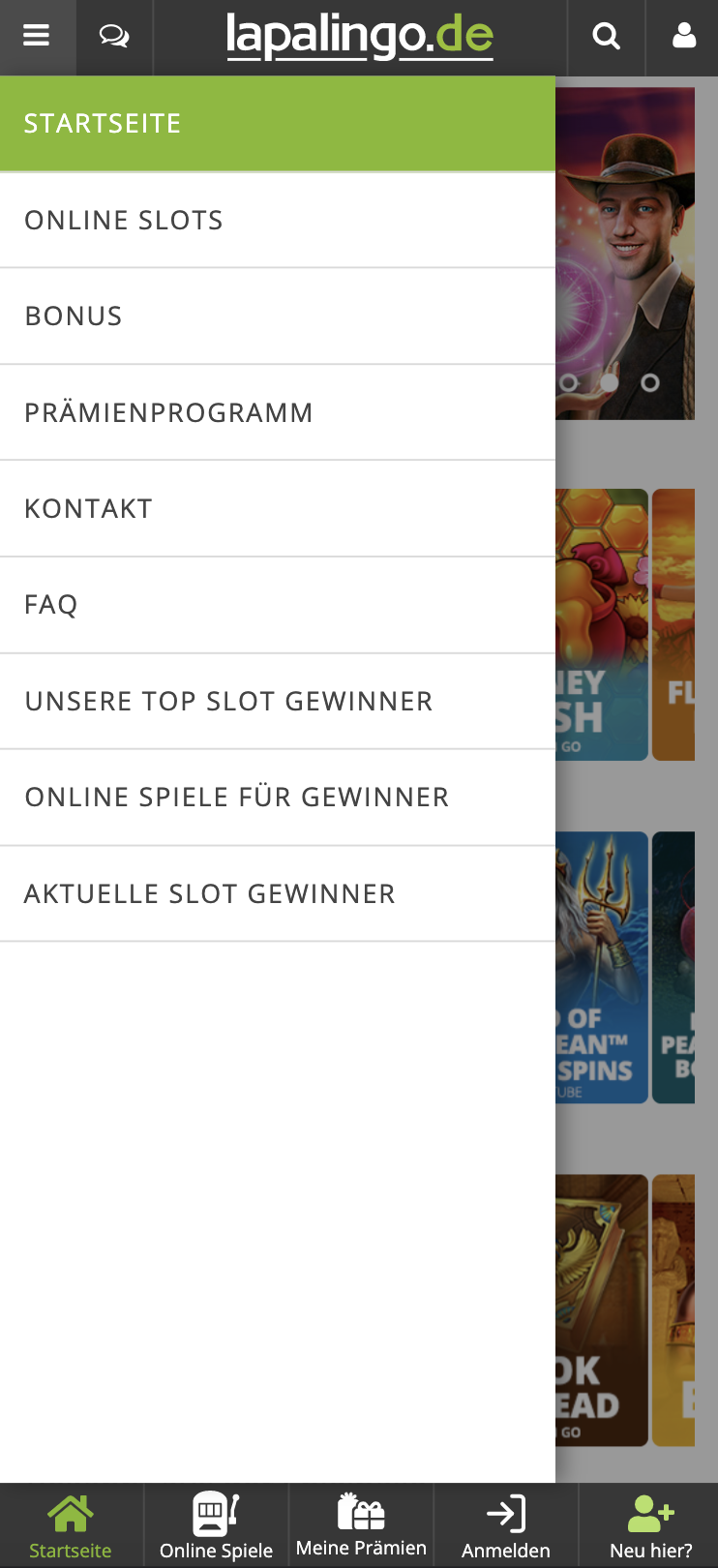Open the Kontakt page
This screenshot has width=718, height=1568.
click(x=277, y=509)
